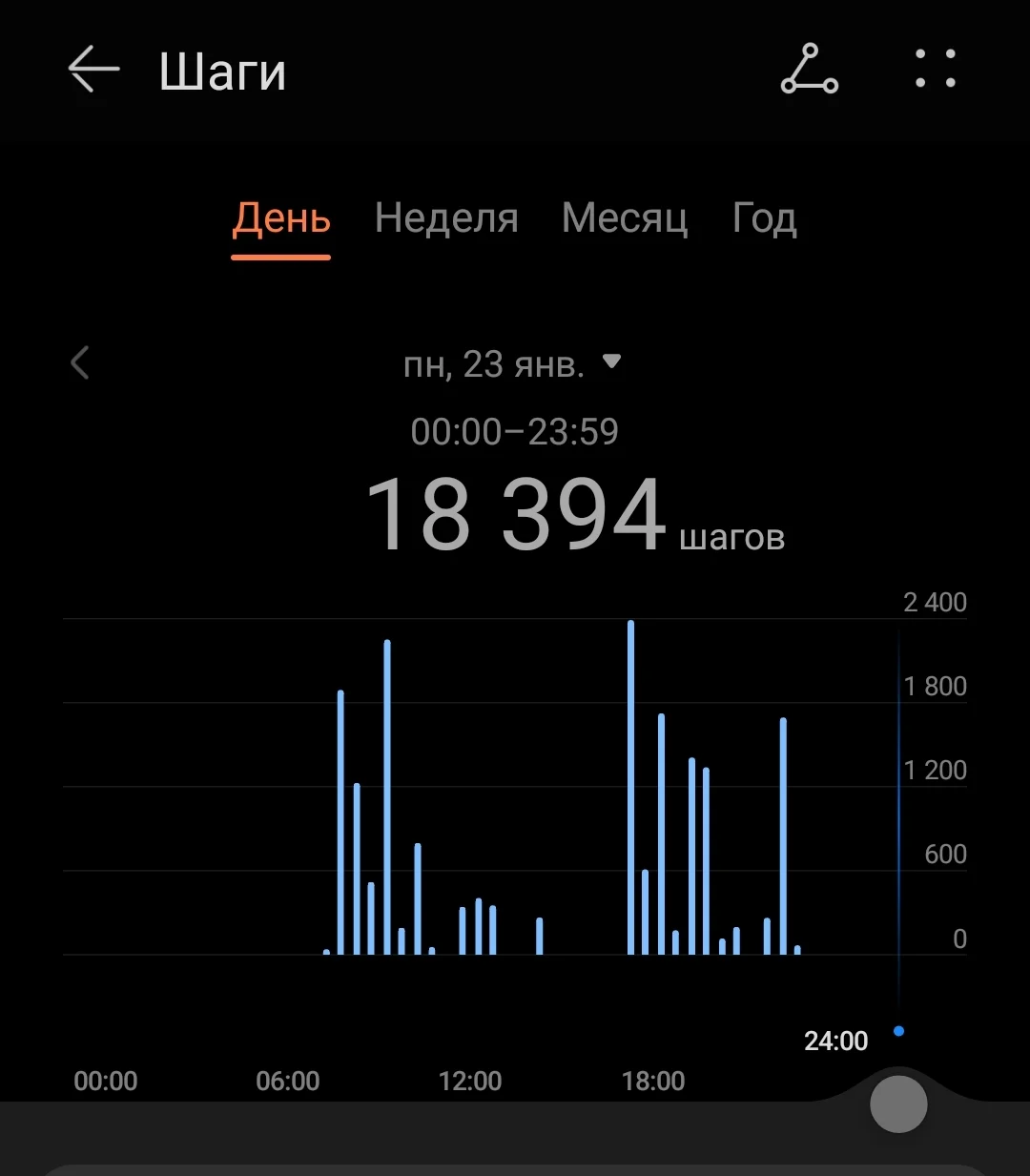
Task: Open the share icon in the top bar
Action: (x=809, y=70)
